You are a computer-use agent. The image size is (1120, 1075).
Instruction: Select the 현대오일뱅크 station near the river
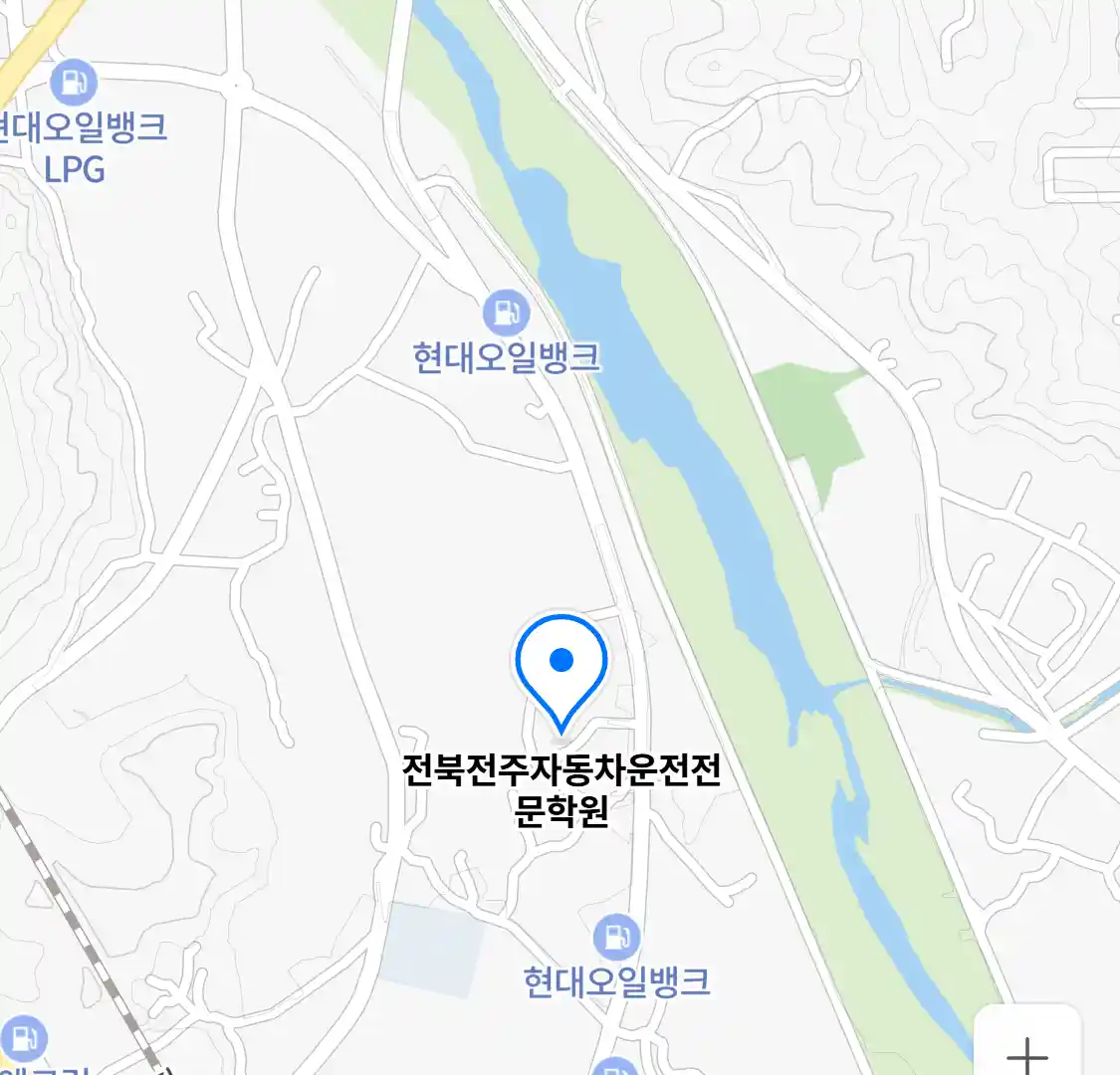(506, 313)
